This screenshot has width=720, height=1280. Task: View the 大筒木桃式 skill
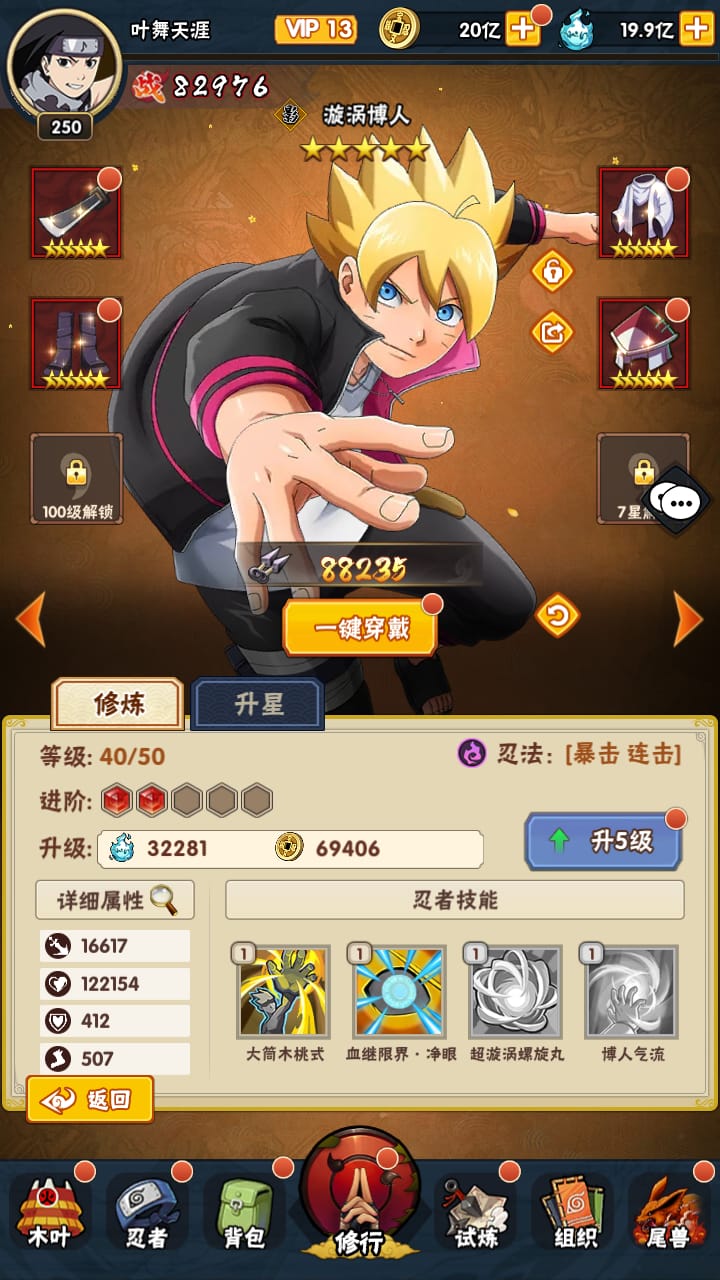coord(284,993)
